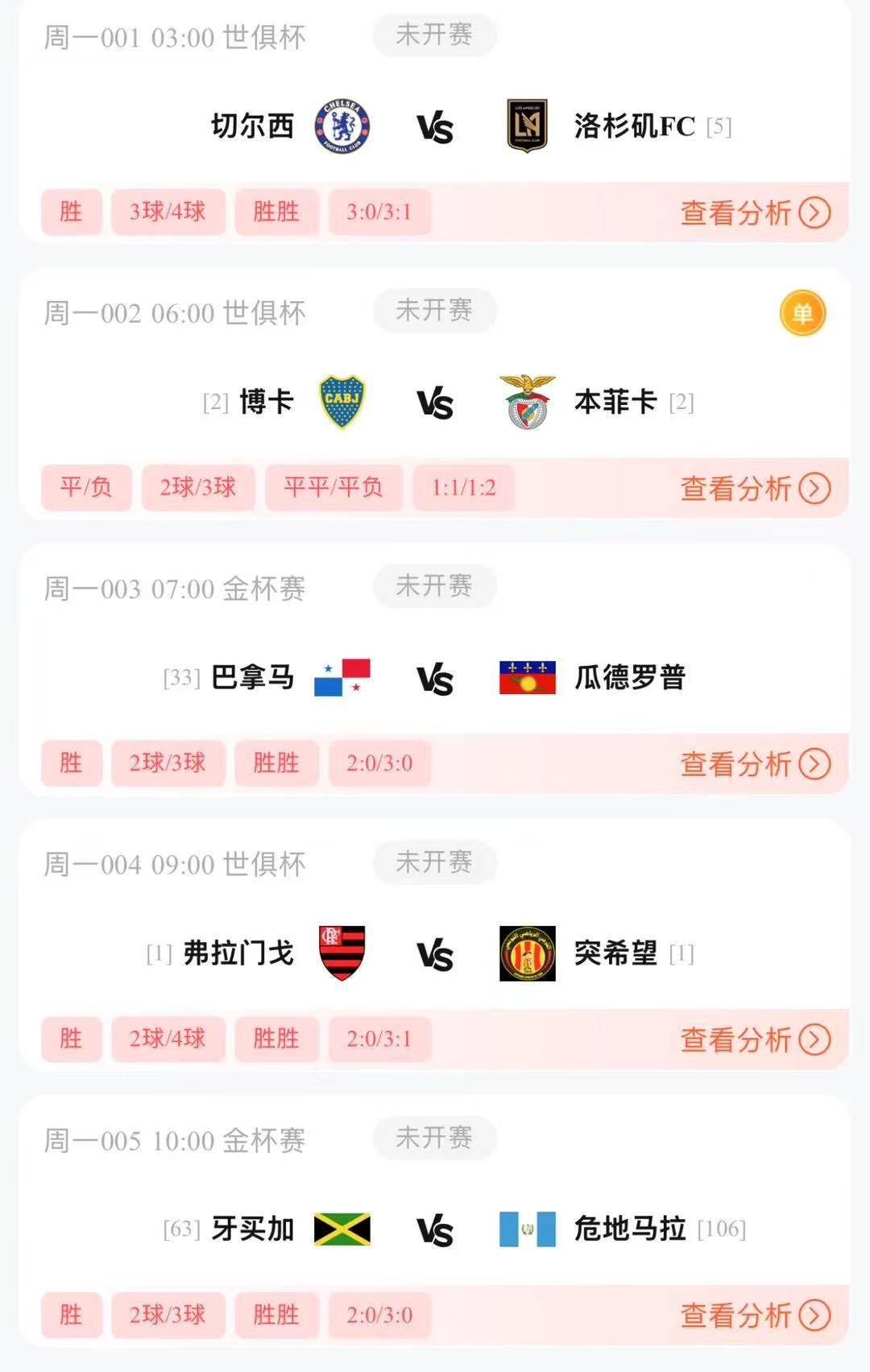
Task: Open 查看分析 for 切尔西 vs 洛杉矶FC
Action: tap(754, 213)
